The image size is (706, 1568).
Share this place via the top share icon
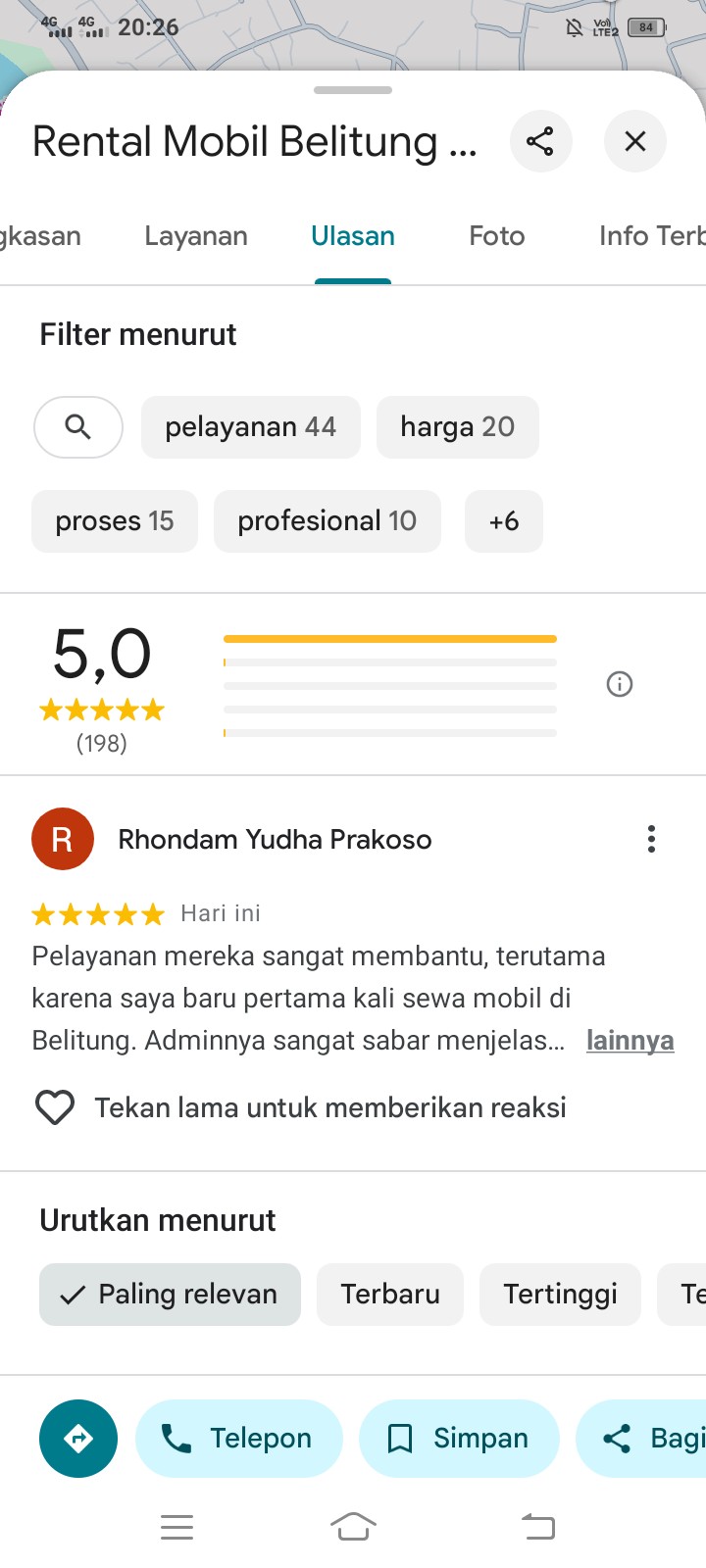pos(540,141)
